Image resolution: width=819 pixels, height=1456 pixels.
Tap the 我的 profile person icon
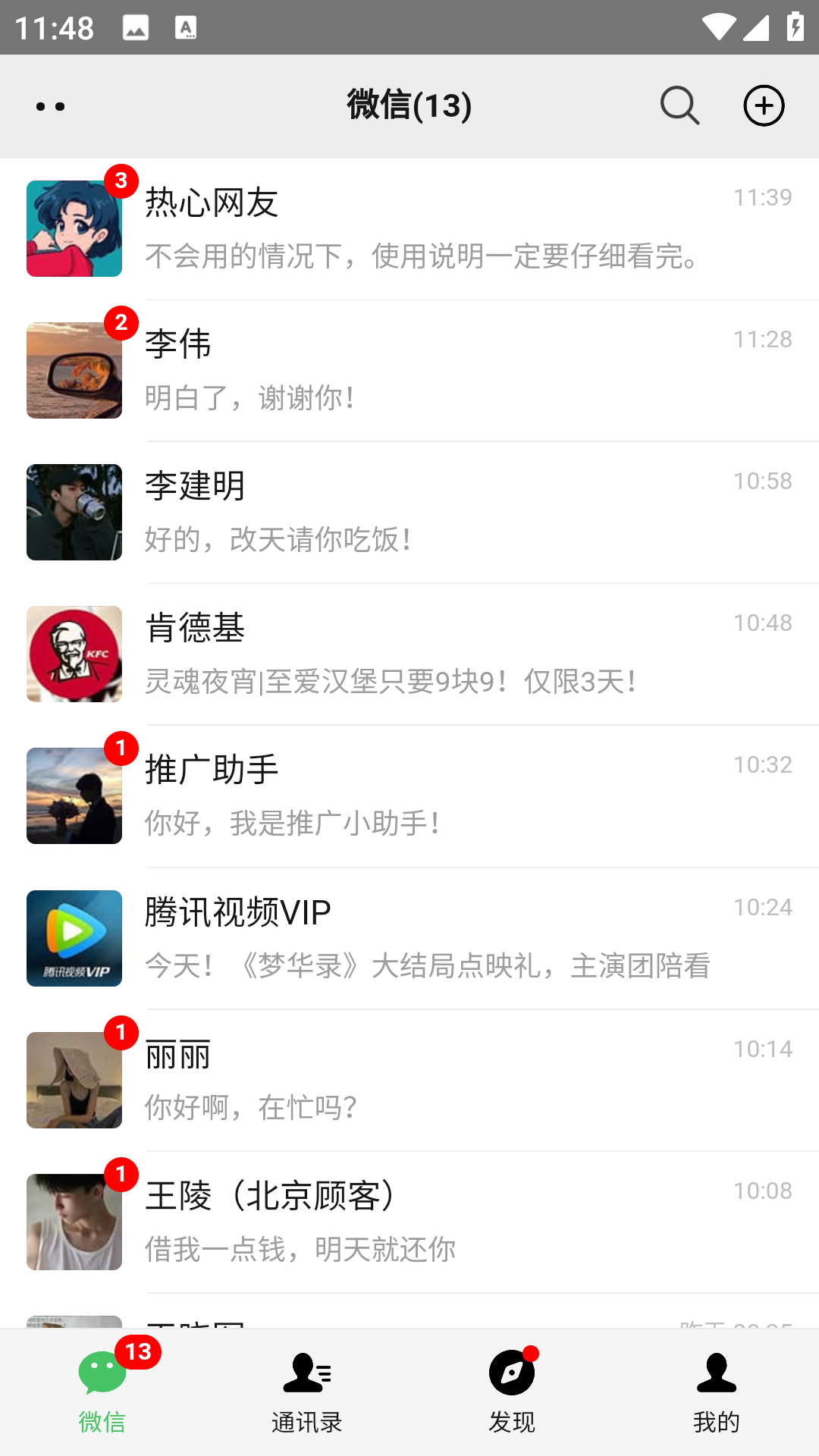coord(716,1370)
